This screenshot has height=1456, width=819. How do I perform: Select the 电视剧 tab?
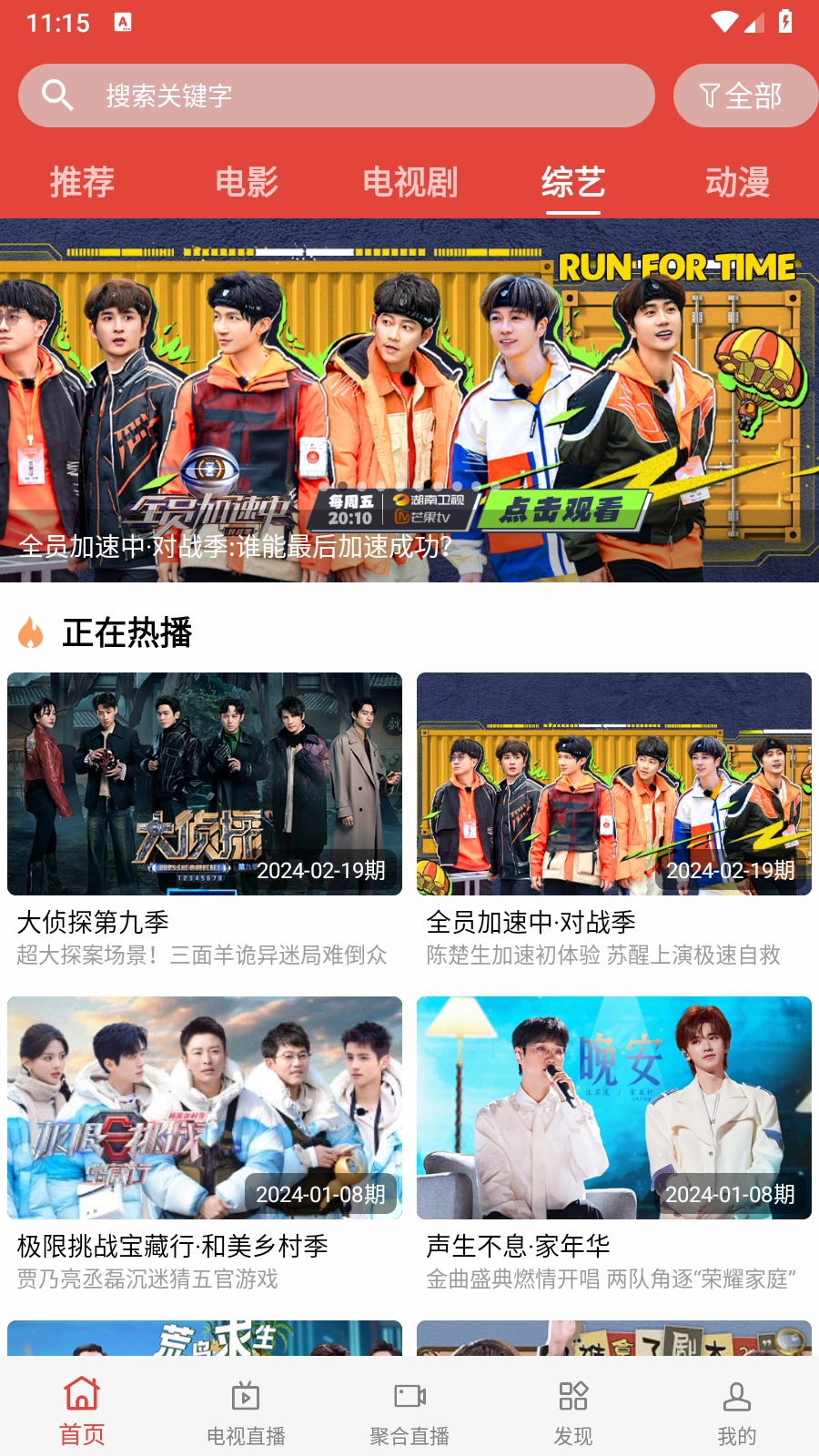[x=409, y=182]
